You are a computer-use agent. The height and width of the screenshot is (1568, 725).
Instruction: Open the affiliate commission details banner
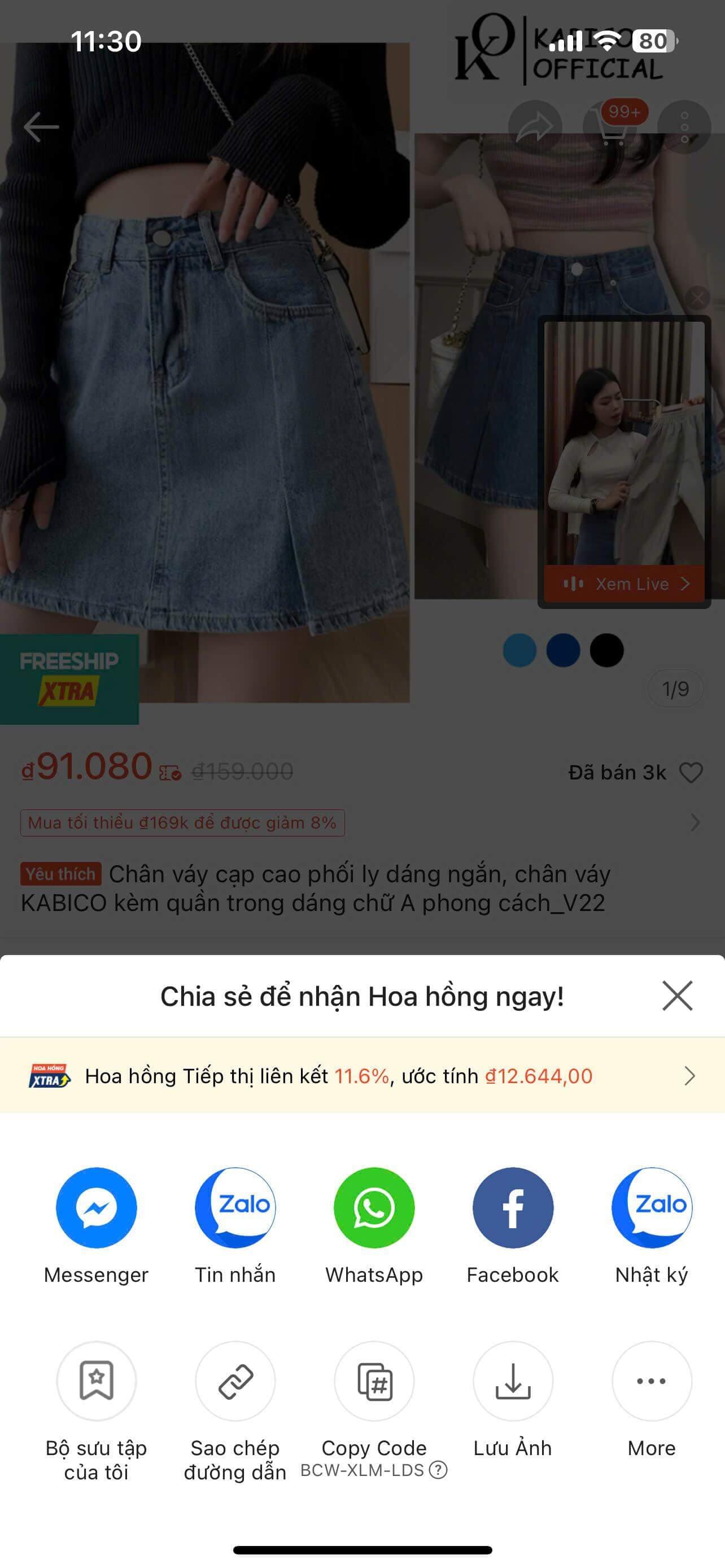(362, 1076)
